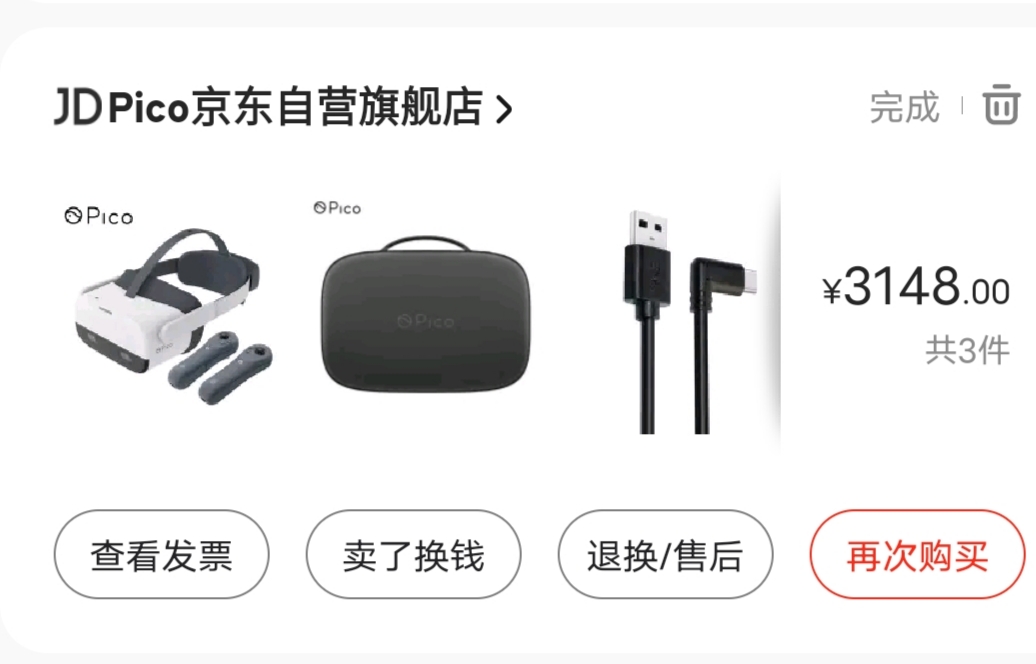Viewport: 1036px width, 664px height.
Task: Tap 查看发票 to view the invoice
Action: click(x=161, y=555)
